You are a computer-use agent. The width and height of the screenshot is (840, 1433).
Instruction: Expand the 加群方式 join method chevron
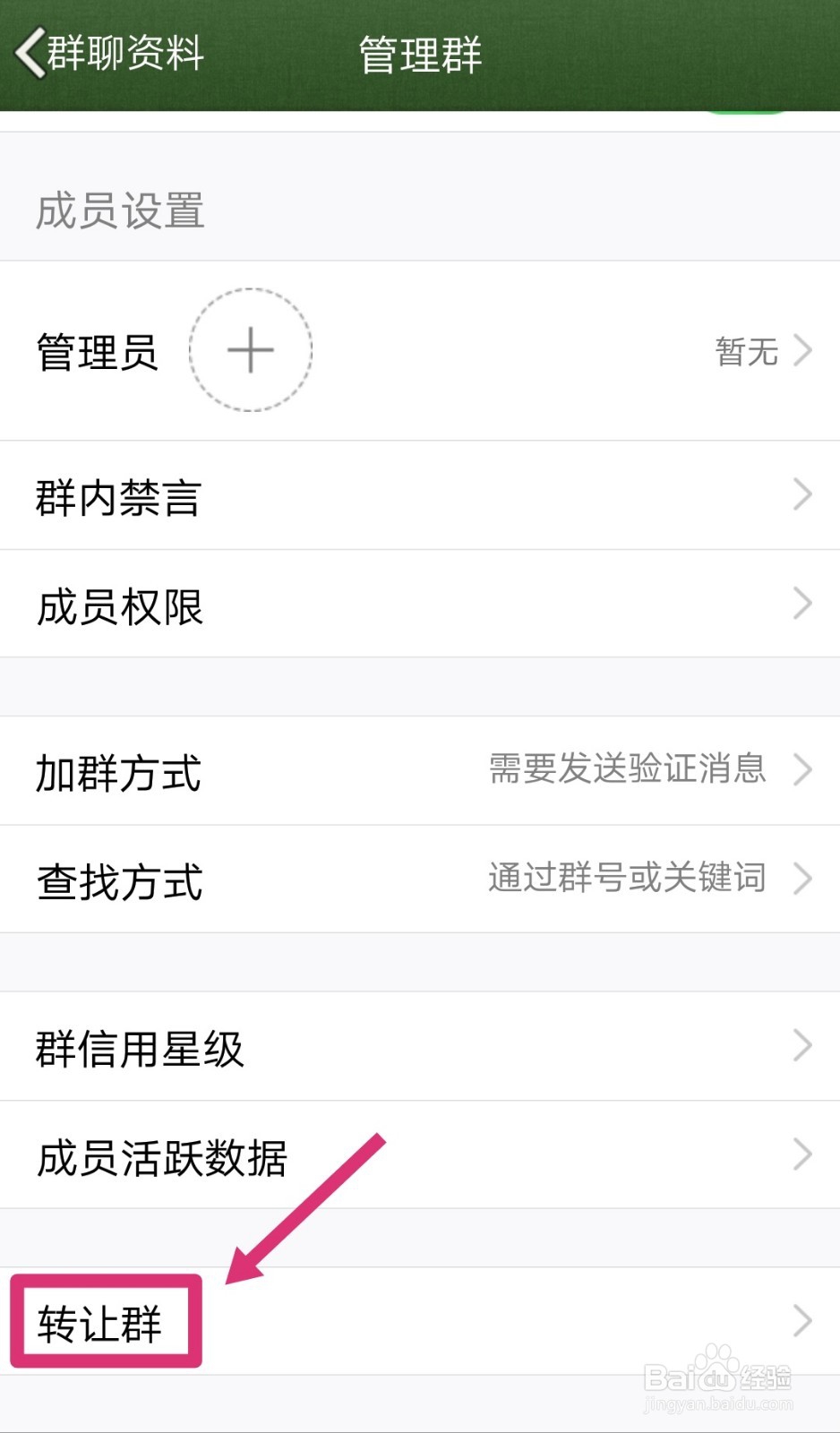tap(801, 770)
